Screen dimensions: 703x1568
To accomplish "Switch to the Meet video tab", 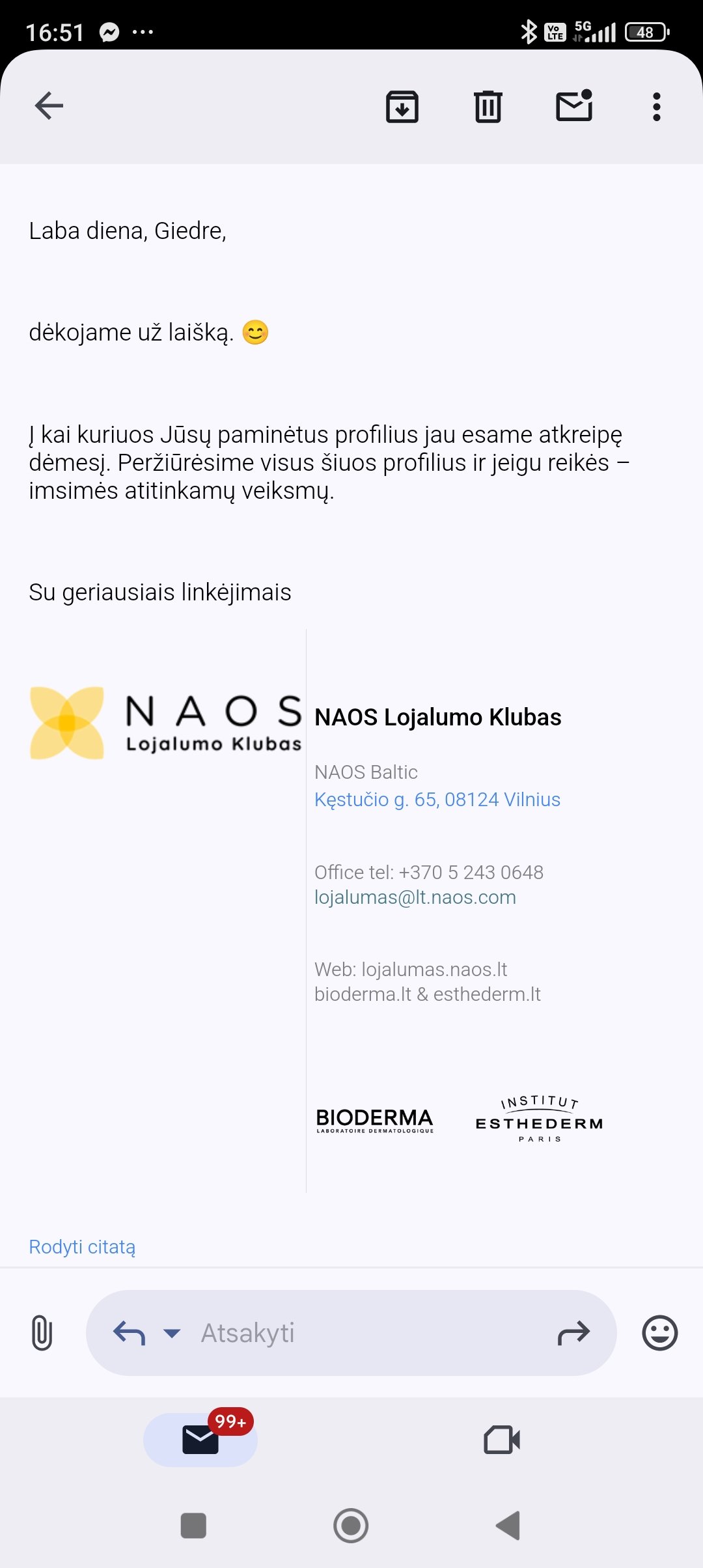I will pos(502,1440).
